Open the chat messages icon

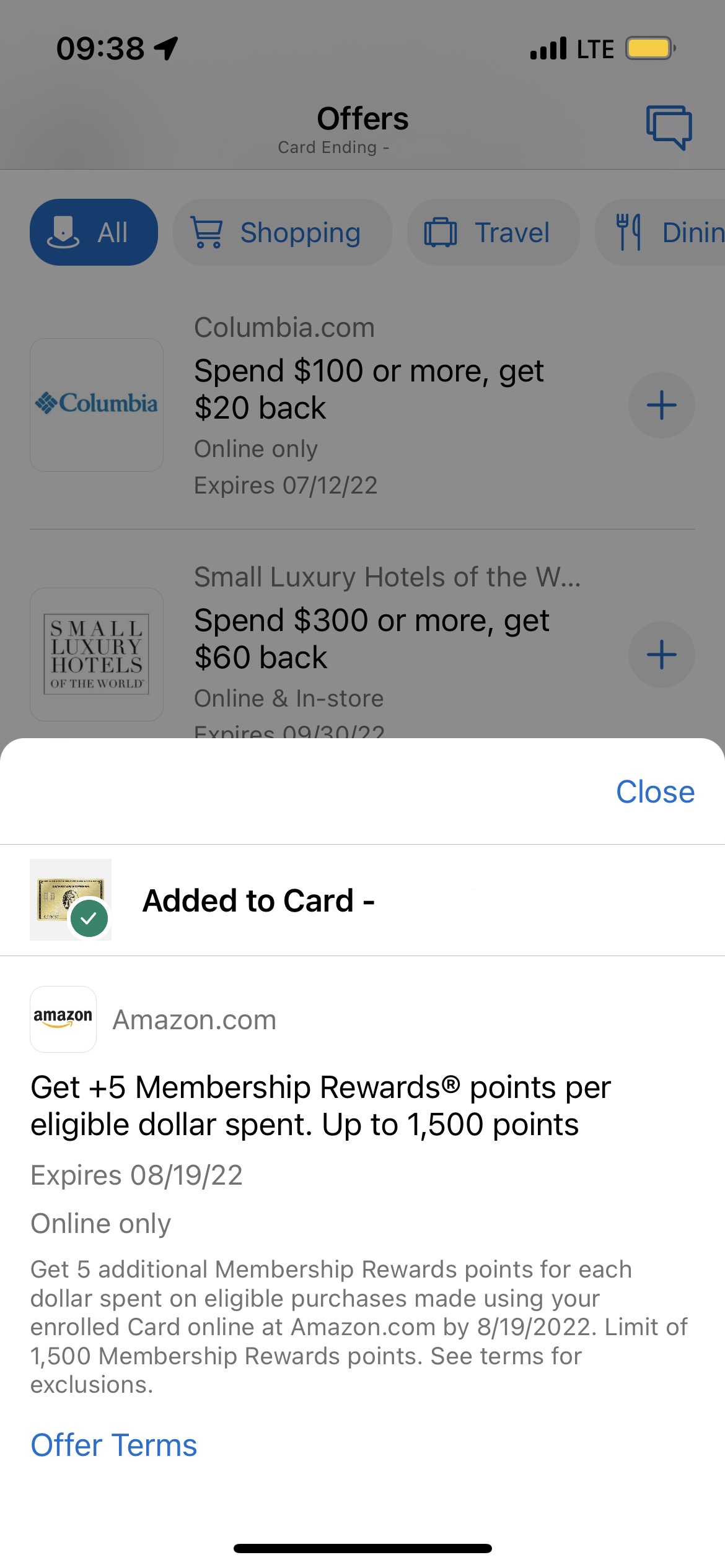point(669,126)
